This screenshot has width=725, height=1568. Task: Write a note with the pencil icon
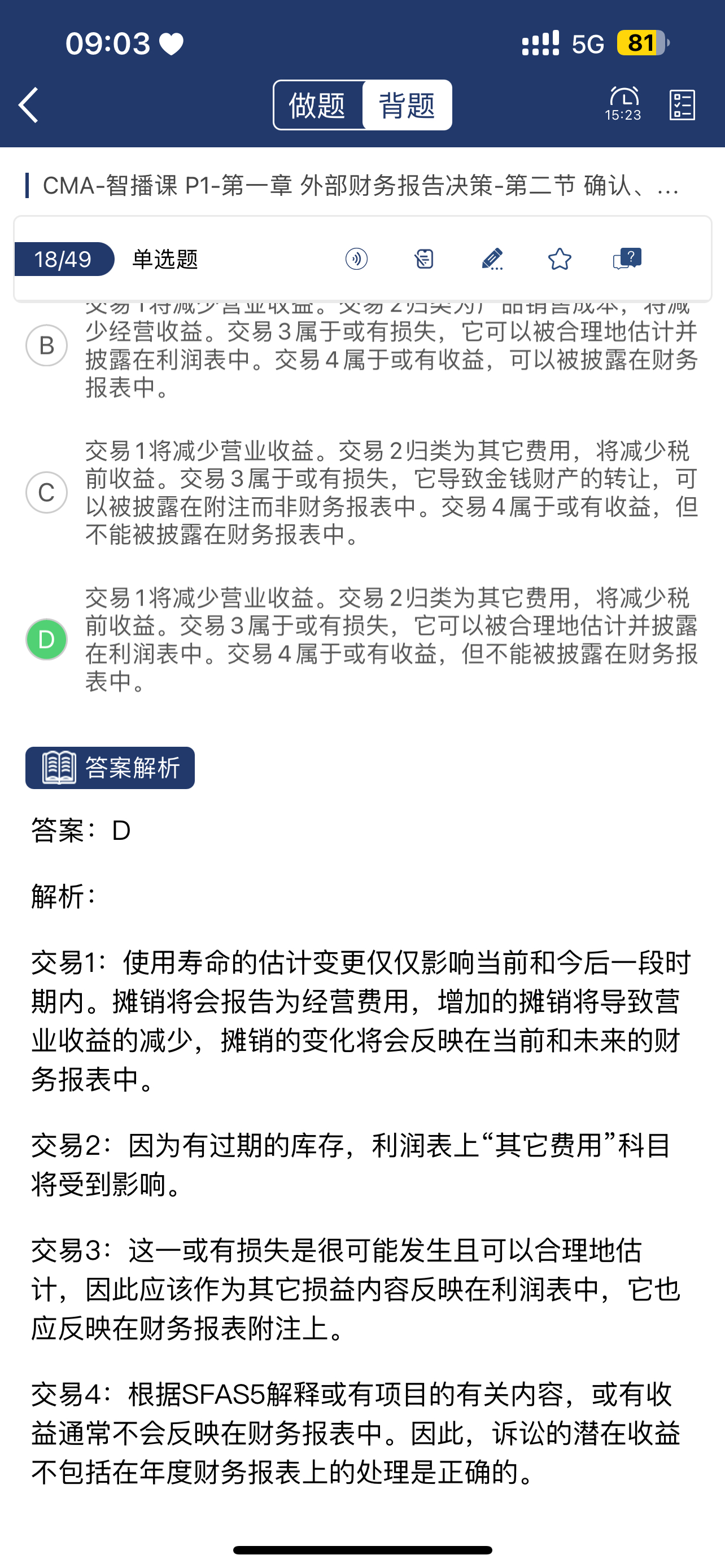click(492, 259)
